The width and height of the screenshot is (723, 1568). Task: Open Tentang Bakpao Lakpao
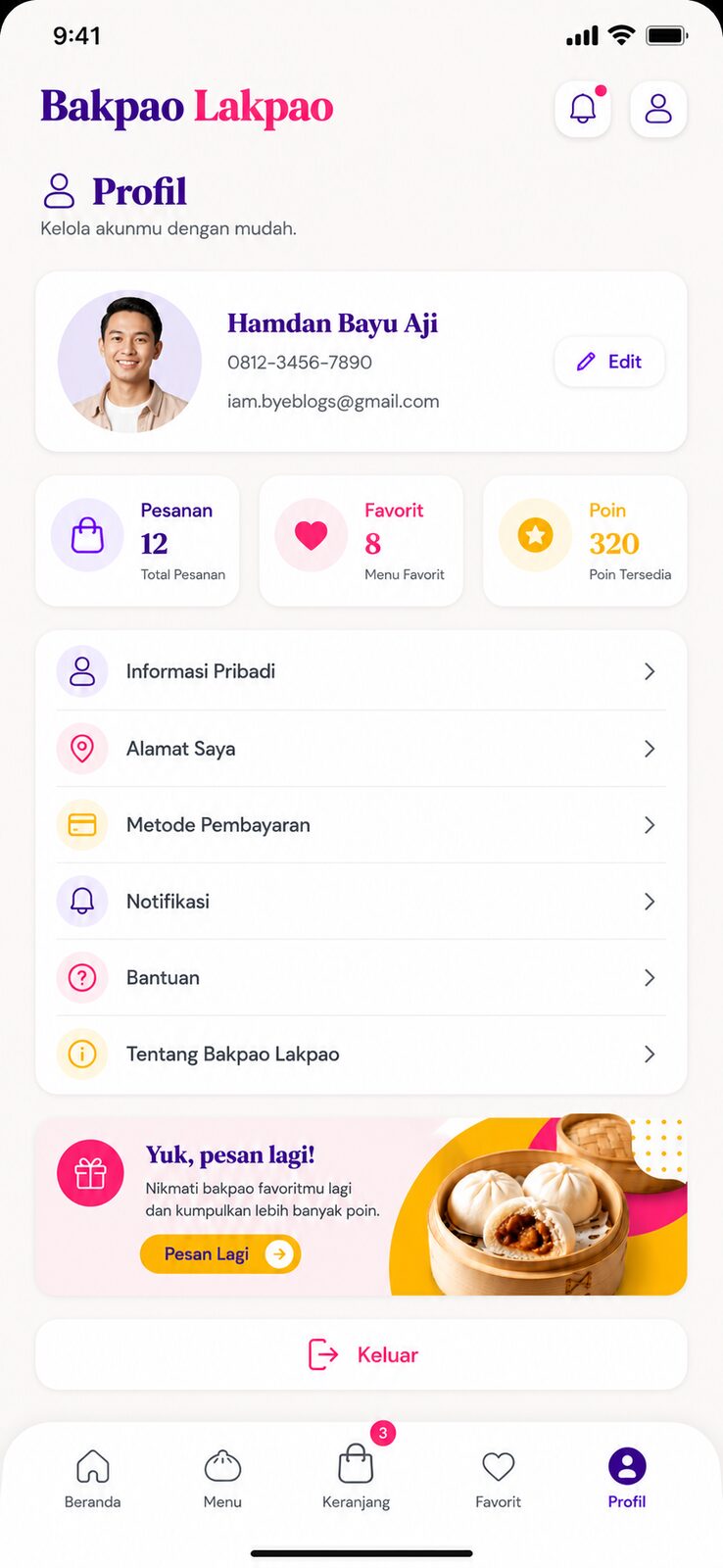361,1054
